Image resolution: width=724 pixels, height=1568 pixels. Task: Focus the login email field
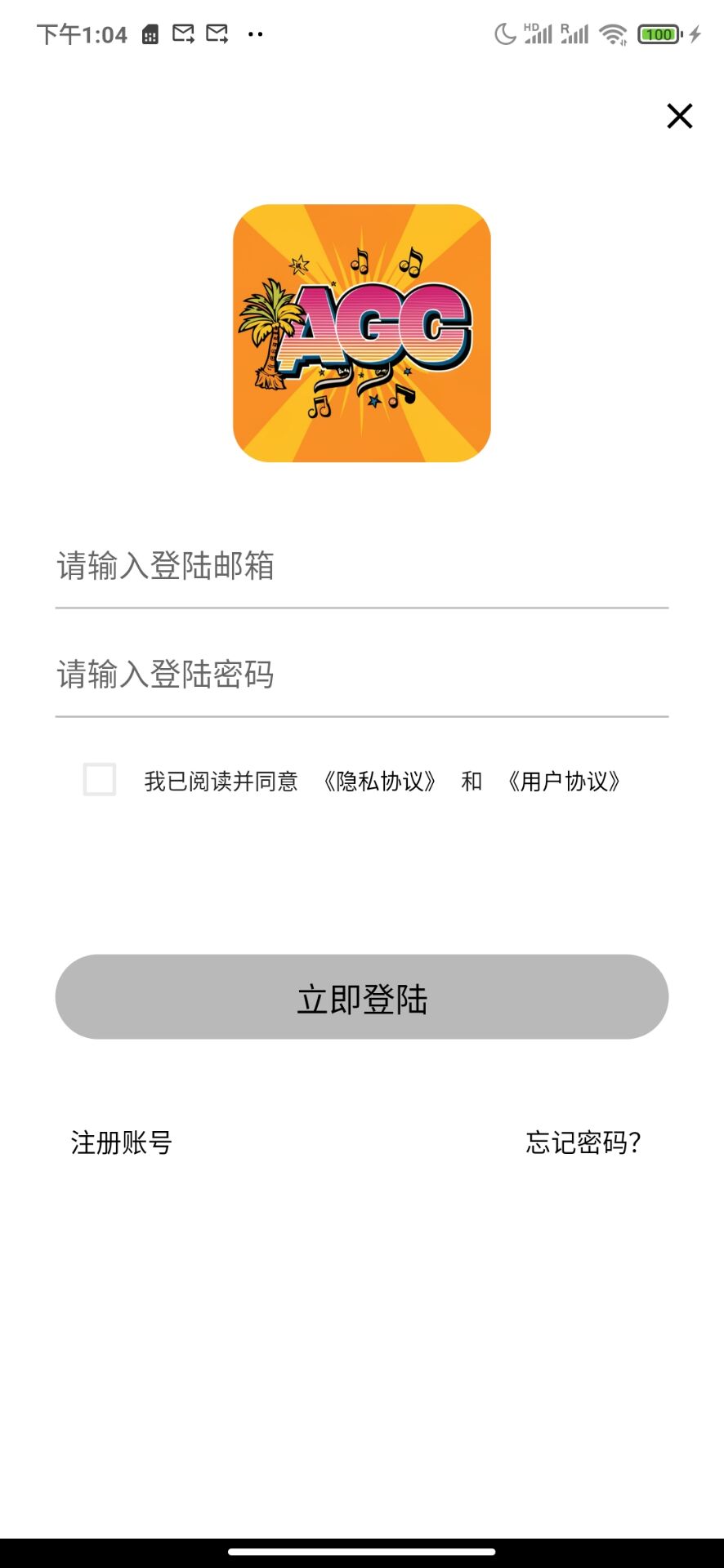coord(361,566)
